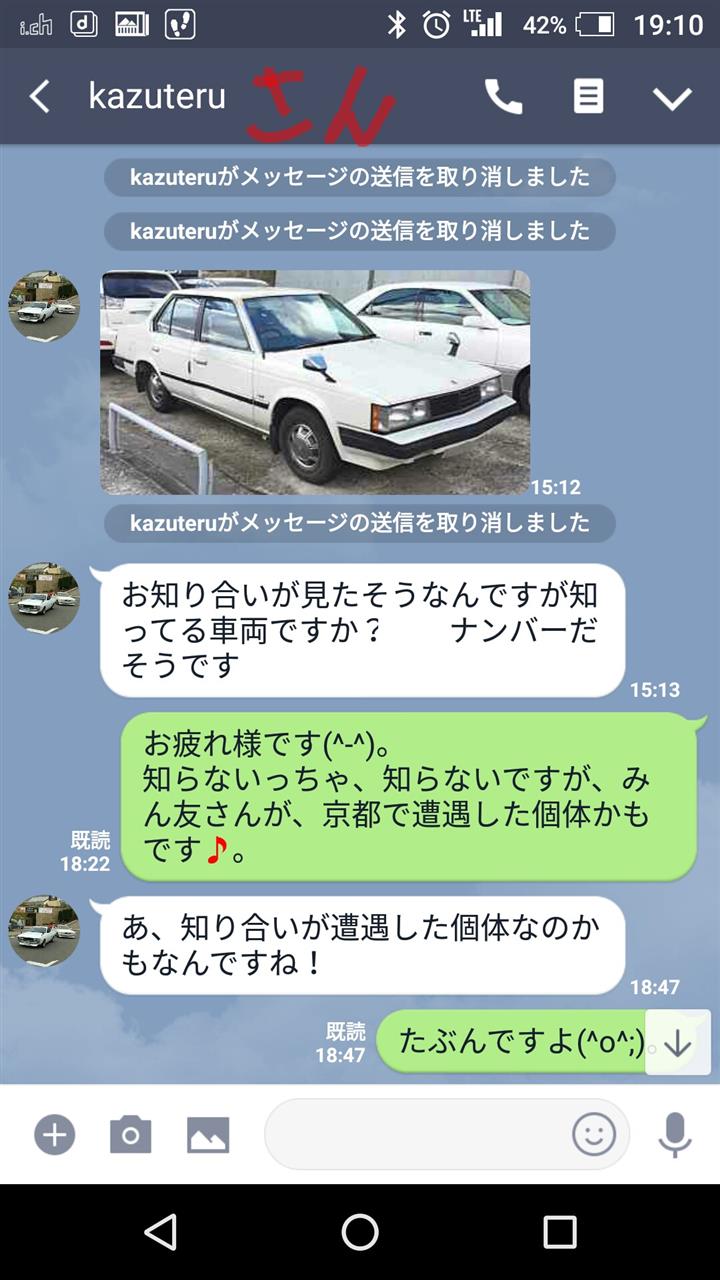720x1280 pixels.
Task: Open the white car photo message
Action: pyautogui.click(x=315, y=382)
